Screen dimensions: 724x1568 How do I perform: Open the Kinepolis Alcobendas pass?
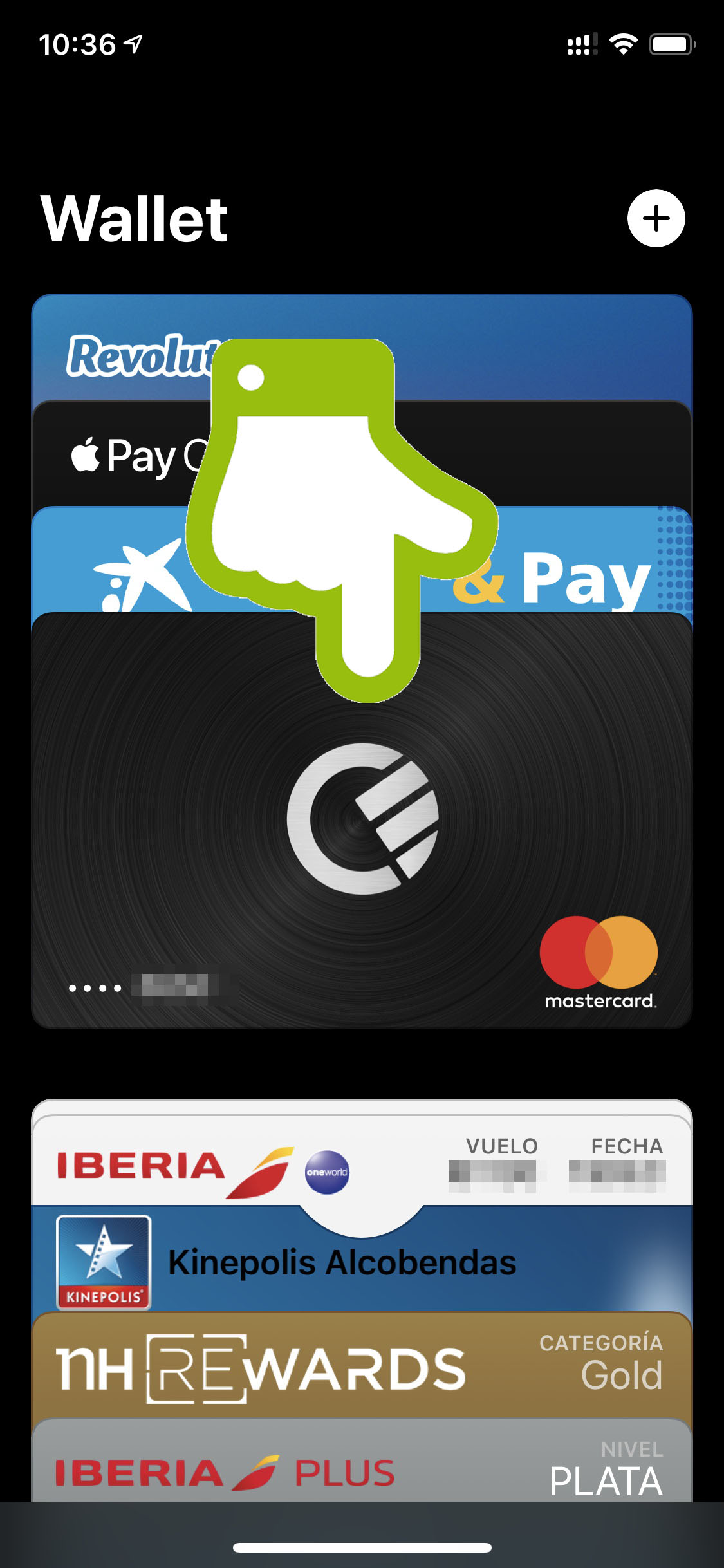362,1261
